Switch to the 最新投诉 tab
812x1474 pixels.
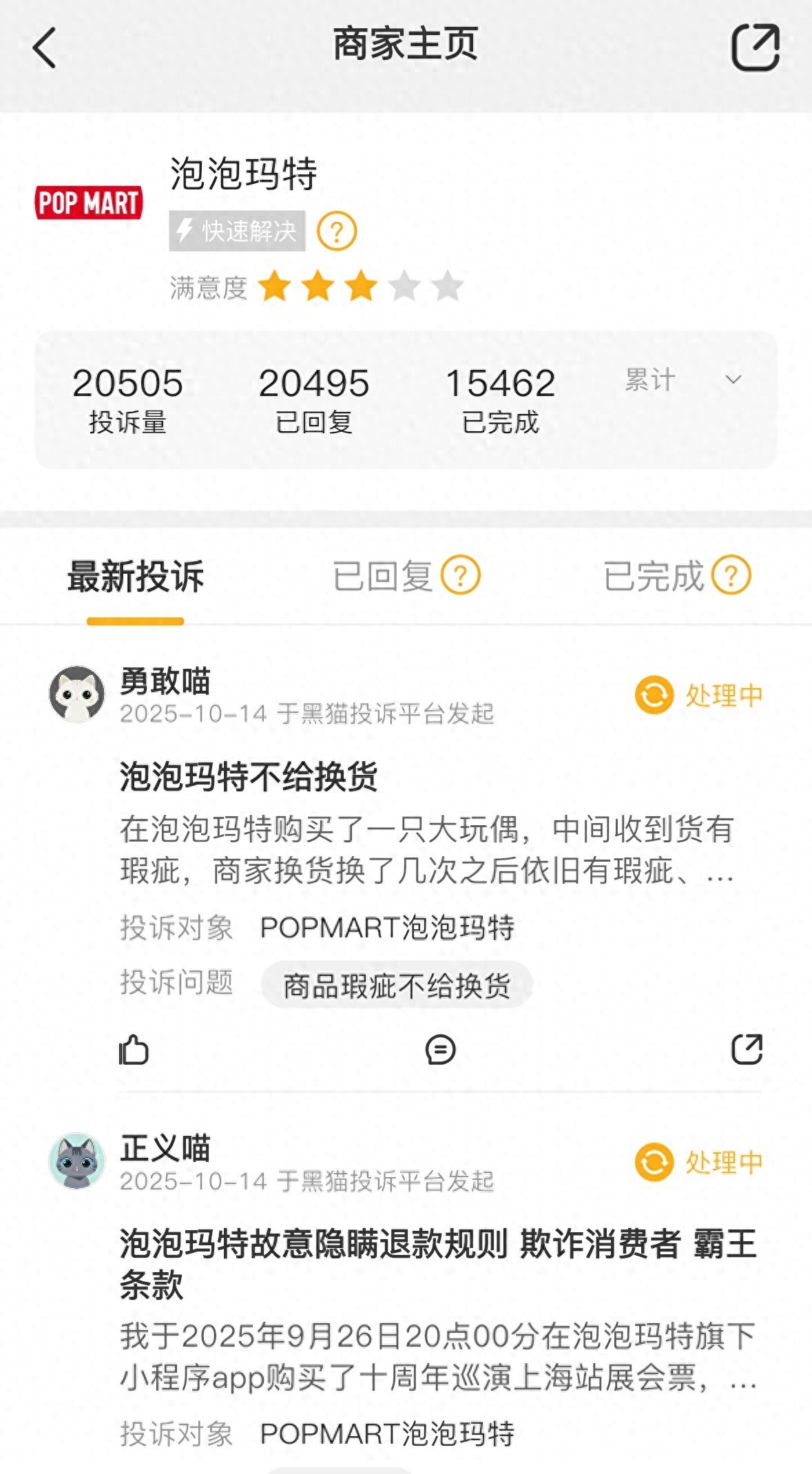136,577
